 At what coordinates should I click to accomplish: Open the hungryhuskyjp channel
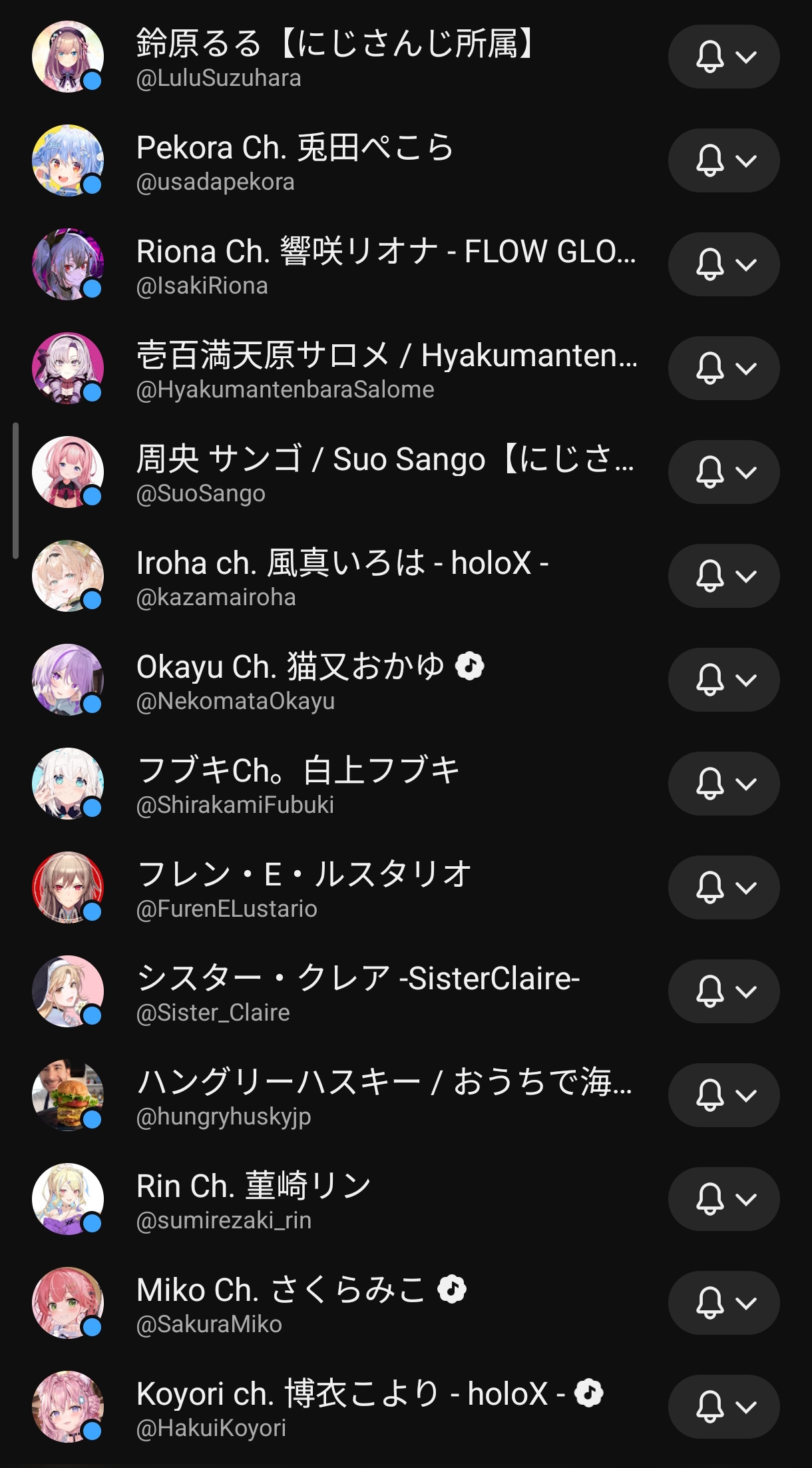(x=383, y=1096)
